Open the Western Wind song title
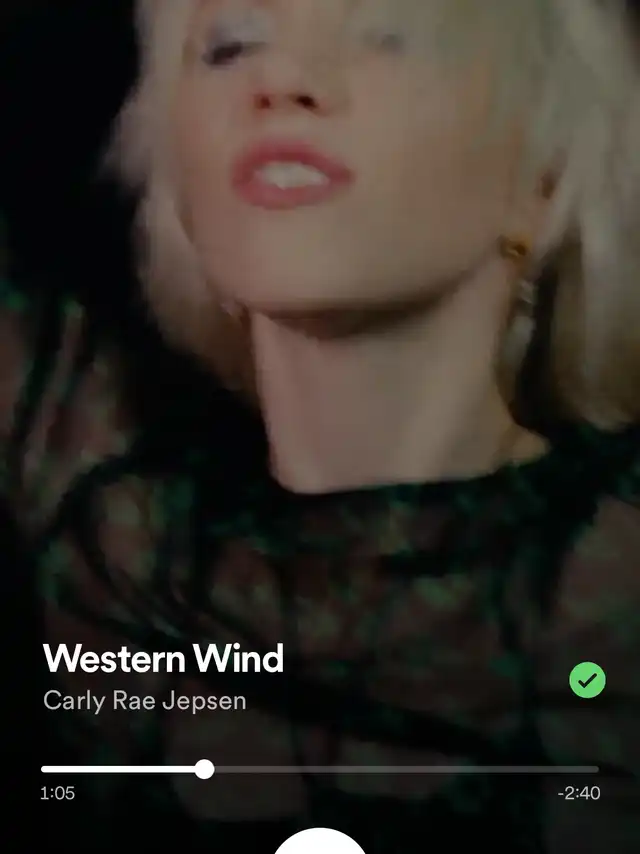The image size is (640, 854). [163, 659]
